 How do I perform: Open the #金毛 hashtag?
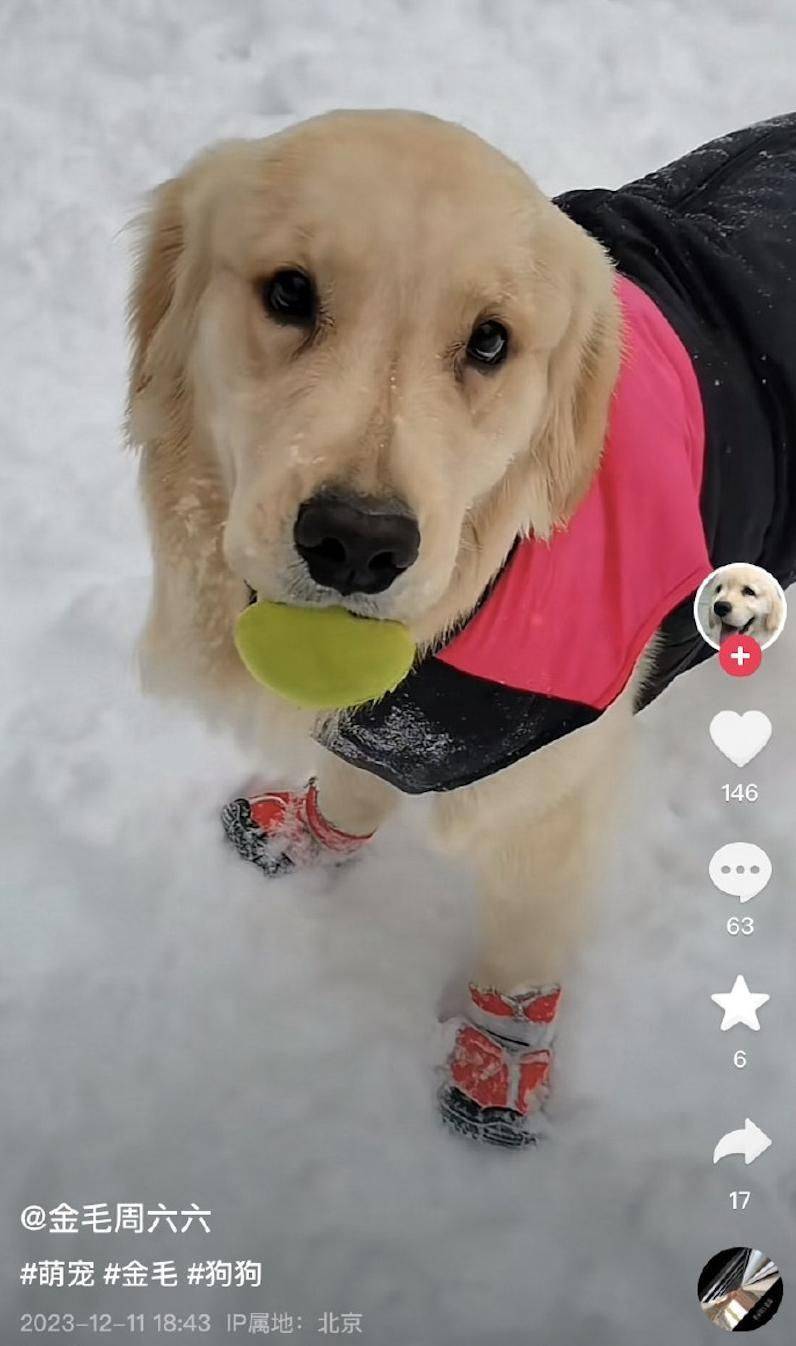[x=140, y=1273]
